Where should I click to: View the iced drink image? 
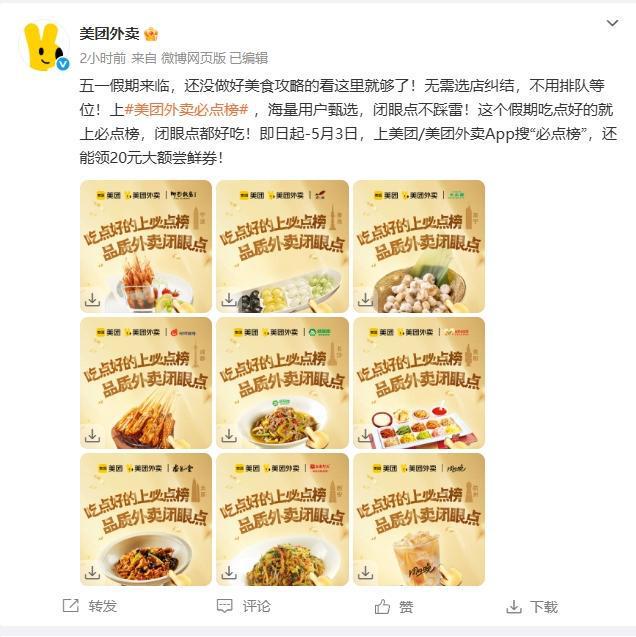coord(418,519)
